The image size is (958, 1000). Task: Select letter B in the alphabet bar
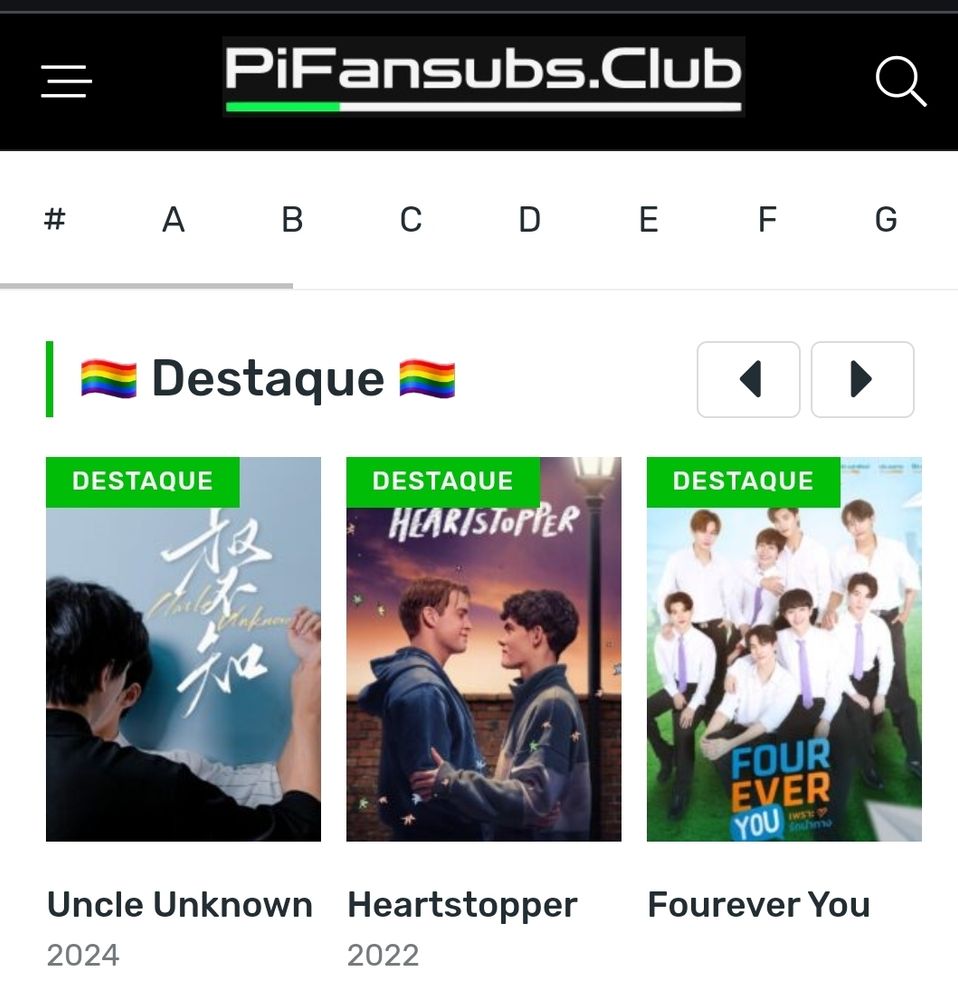(x=292, y=219)
